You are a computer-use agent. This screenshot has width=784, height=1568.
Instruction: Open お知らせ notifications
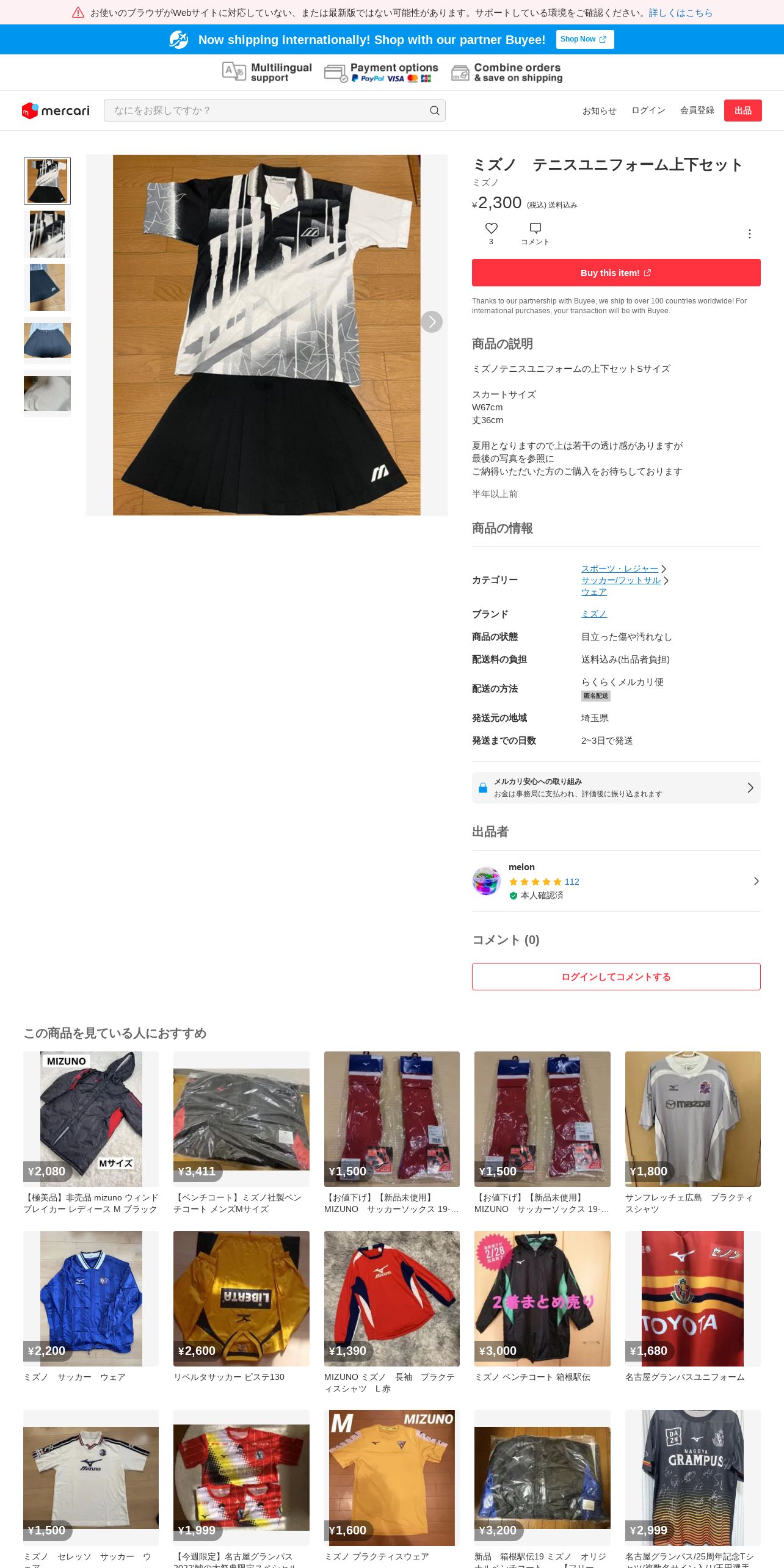599,111
